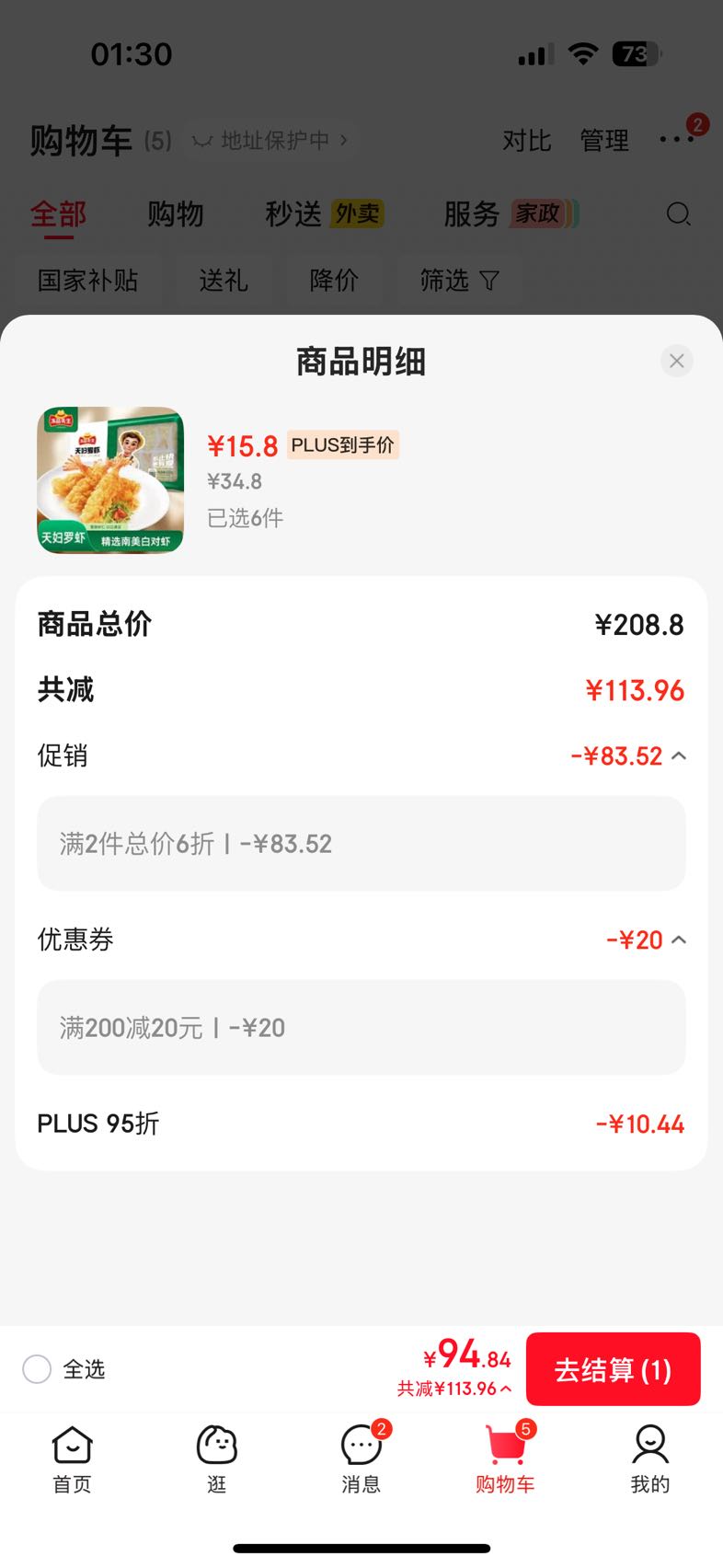Open the 消息 messages tab

(361, 1459)
